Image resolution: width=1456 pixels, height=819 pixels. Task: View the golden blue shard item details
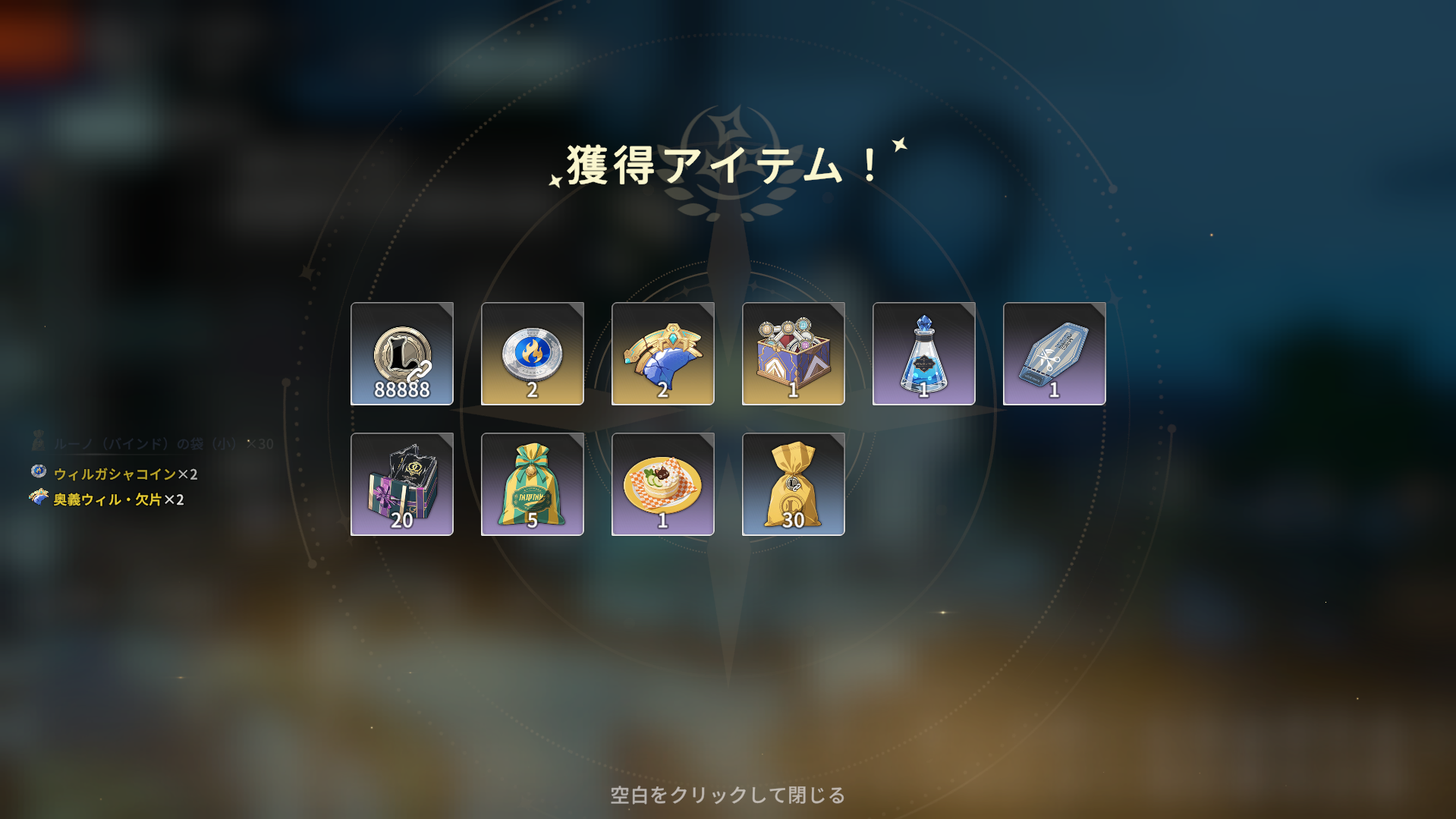[663, 354]
